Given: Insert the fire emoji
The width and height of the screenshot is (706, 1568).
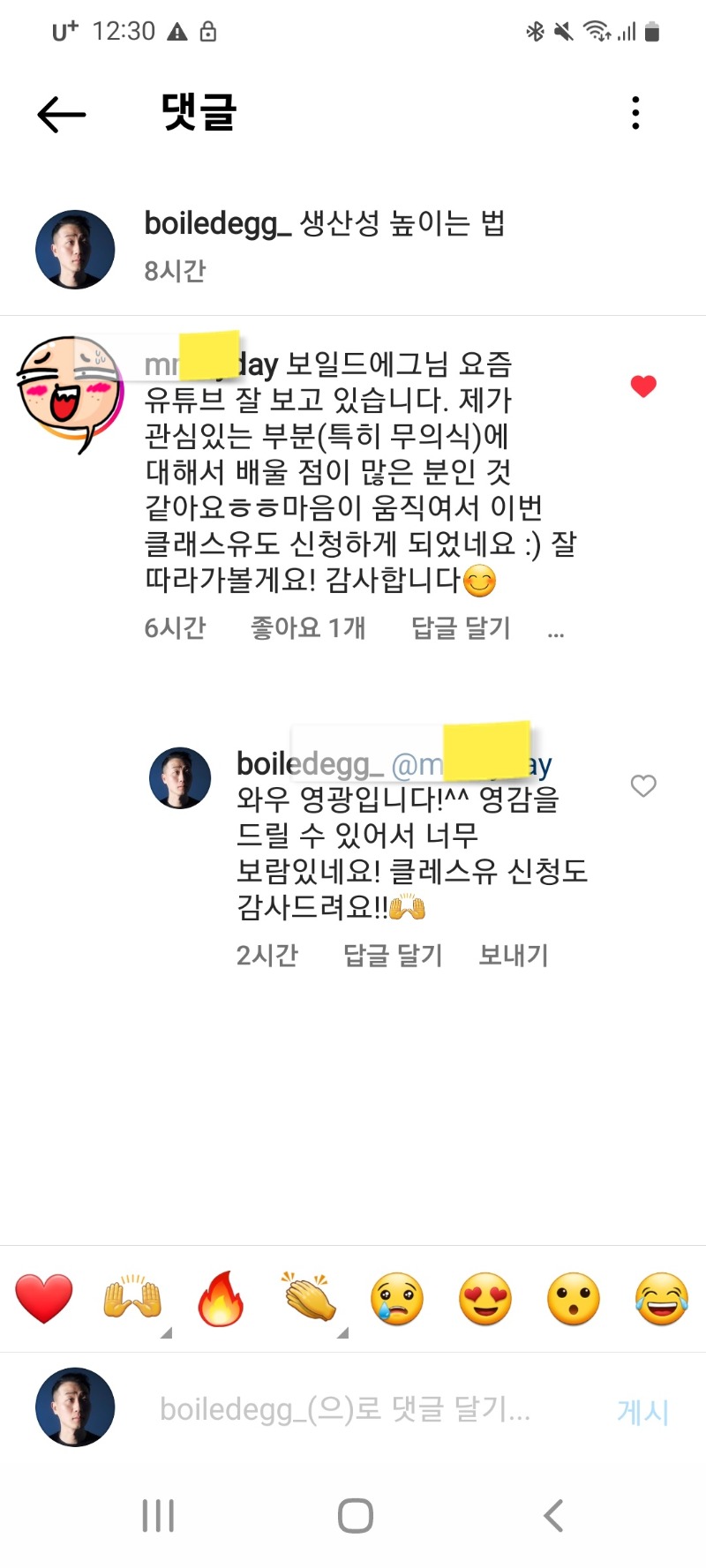Looking at the screenshot, I should [221, 1299].
